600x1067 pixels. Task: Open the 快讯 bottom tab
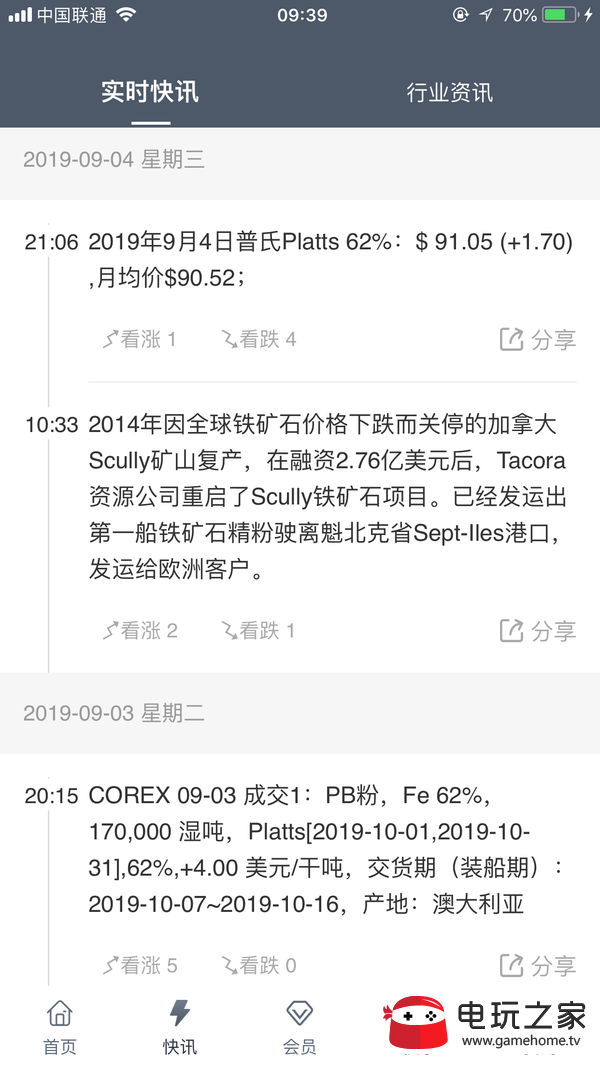tap(180, 1028)
